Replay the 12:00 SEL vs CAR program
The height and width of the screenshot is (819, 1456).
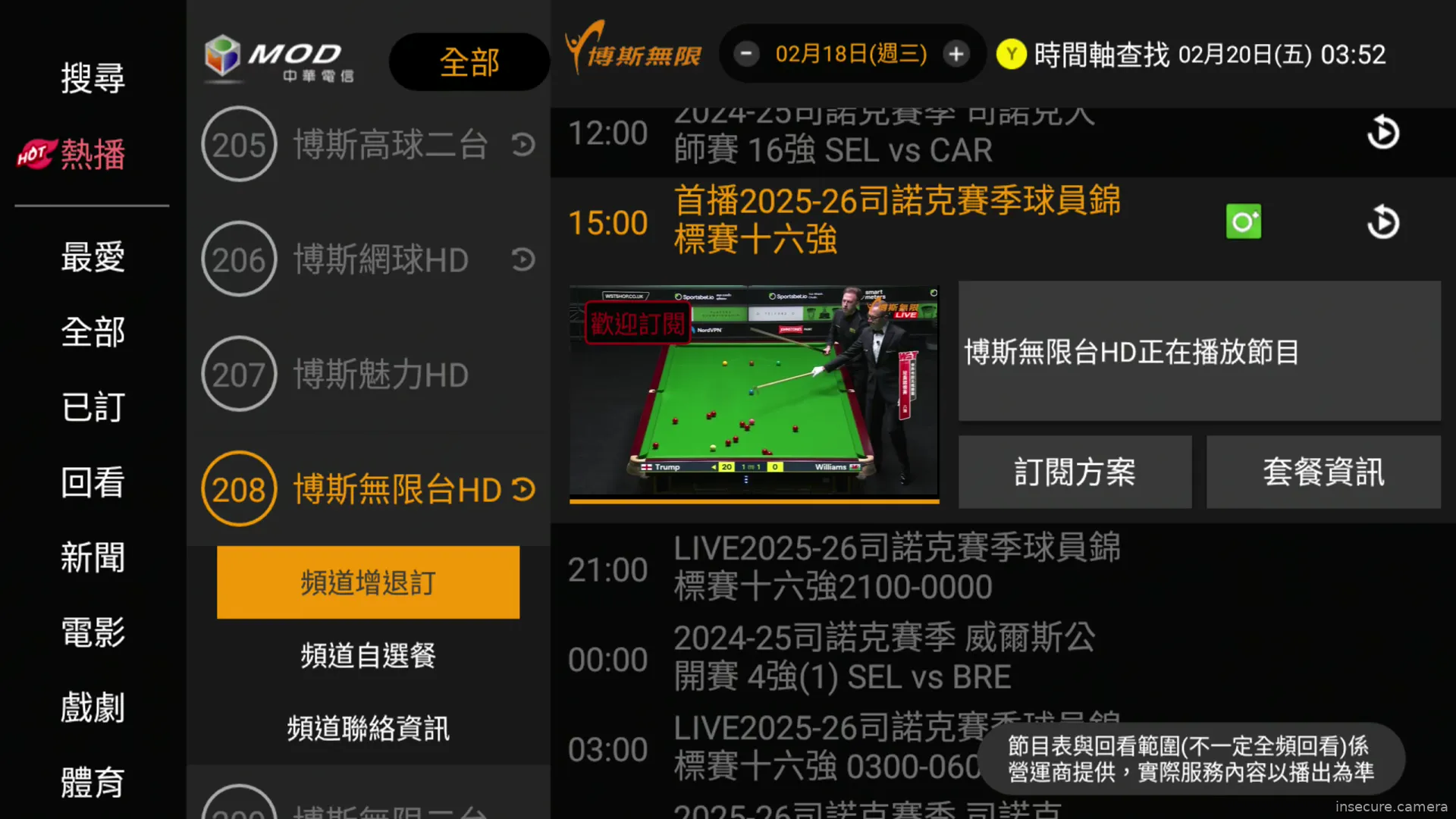1382,133
